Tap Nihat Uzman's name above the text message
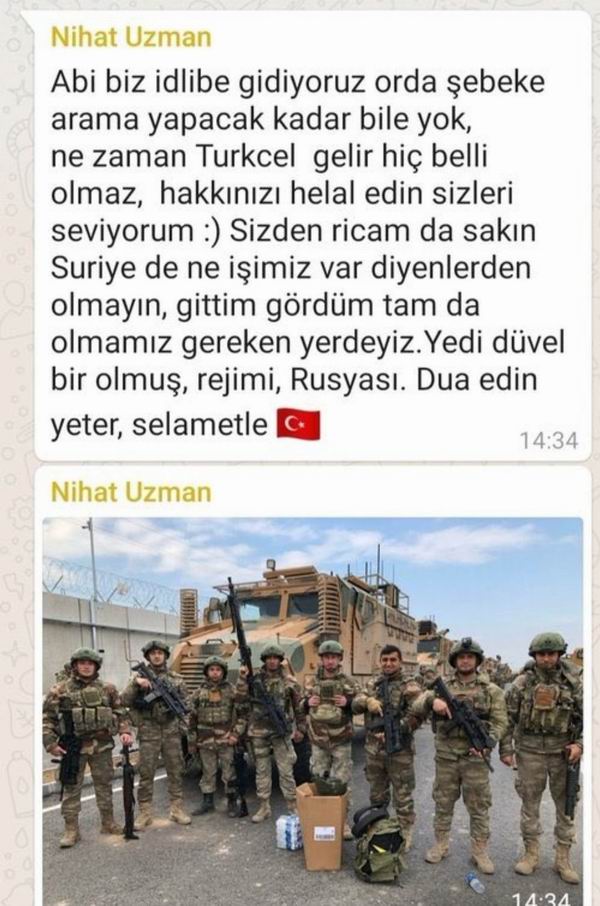The height and width of the screenshot is (906, 600). [x=130, y=39]
